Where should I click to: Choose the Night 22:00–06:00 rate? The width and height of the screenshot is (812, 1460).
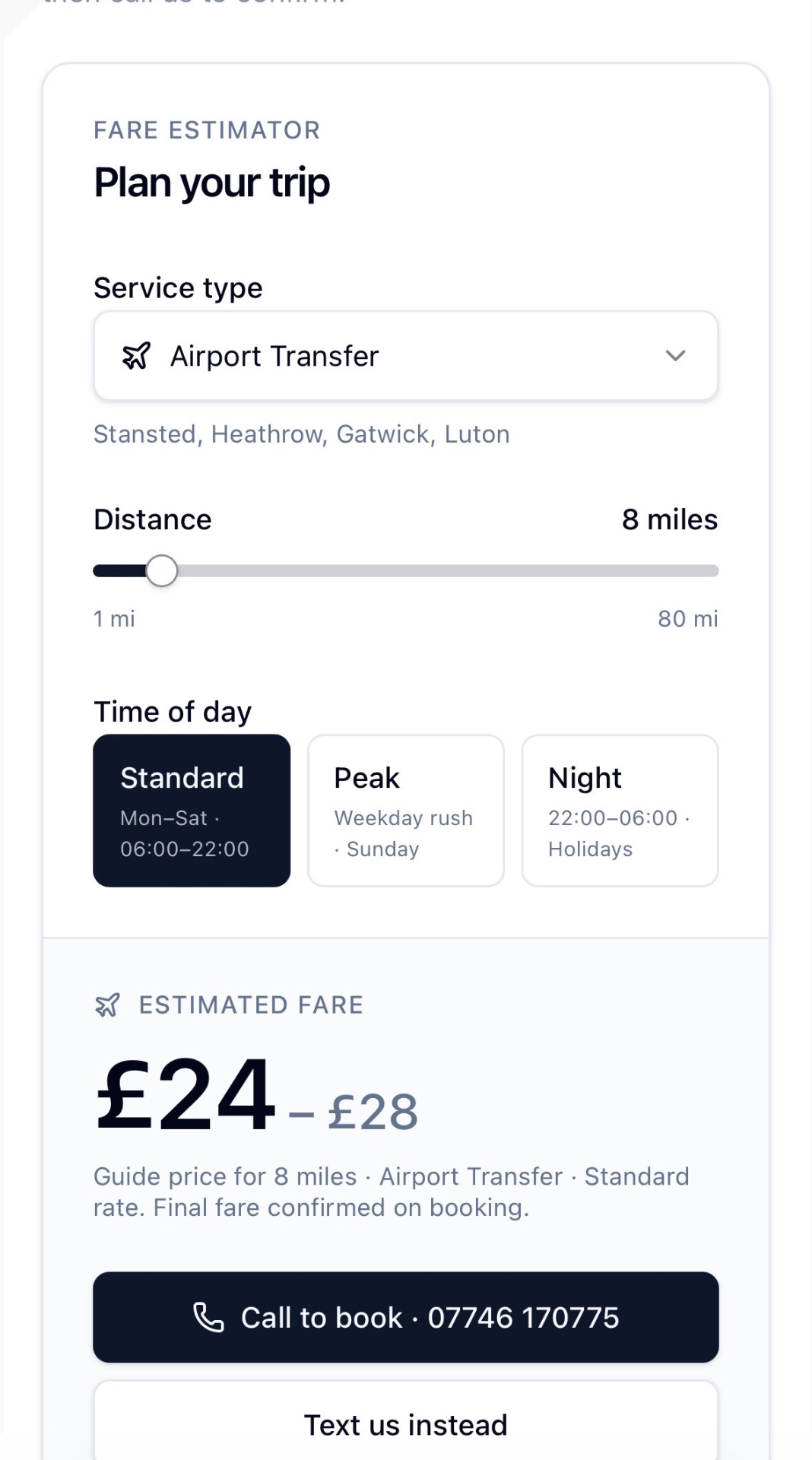coord(619,811)
